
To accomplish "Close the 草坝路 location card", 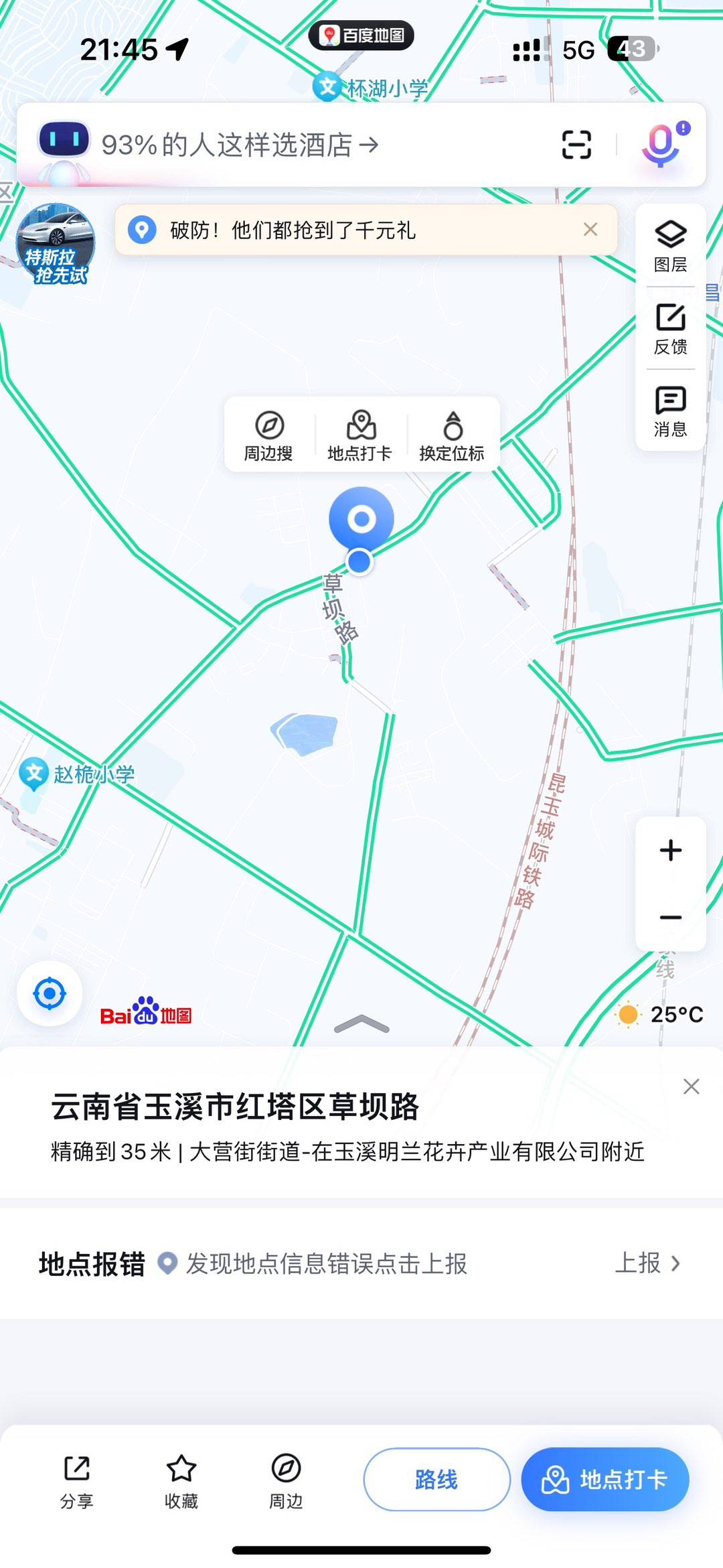I will click(x=692, y=1086).
